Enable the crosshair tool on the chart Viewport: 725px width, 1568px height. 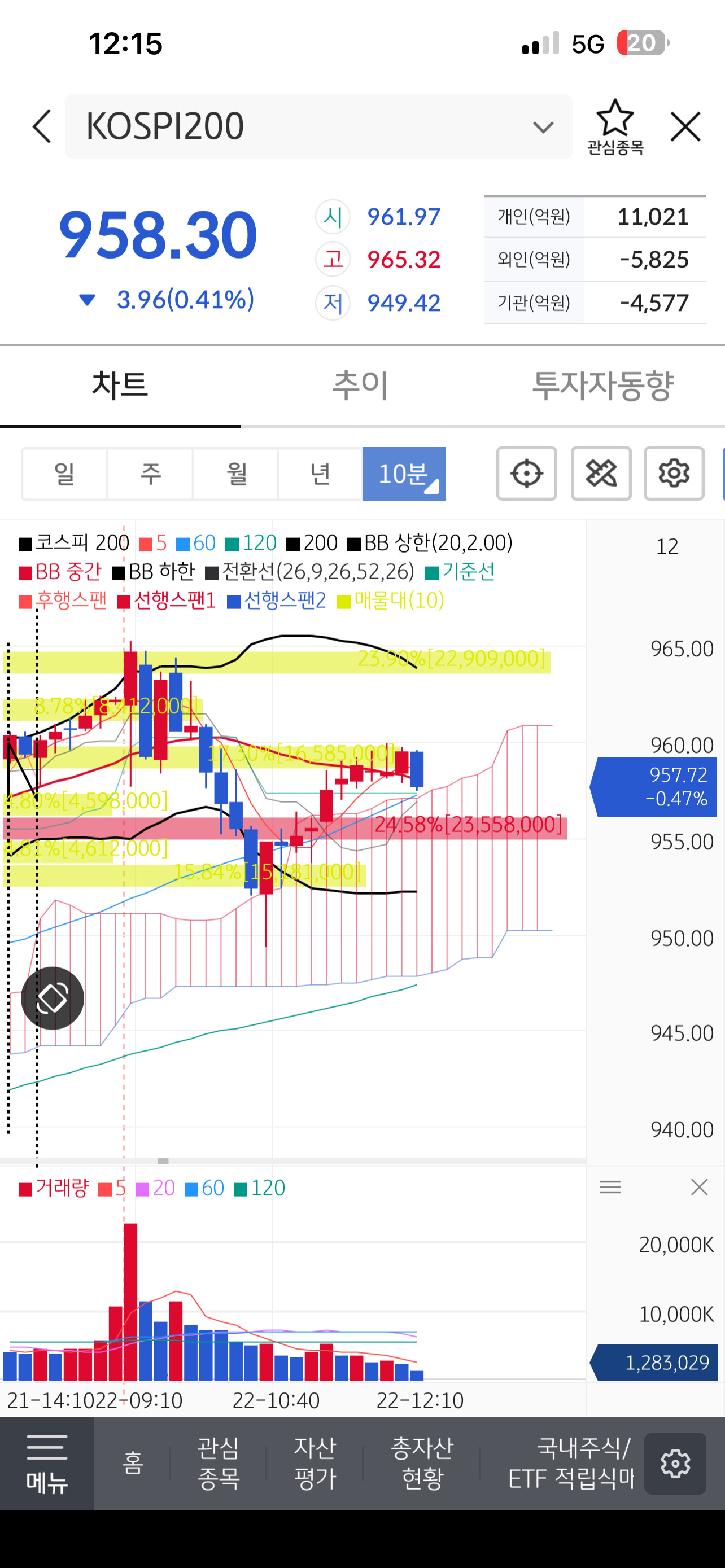pos(527,474)
